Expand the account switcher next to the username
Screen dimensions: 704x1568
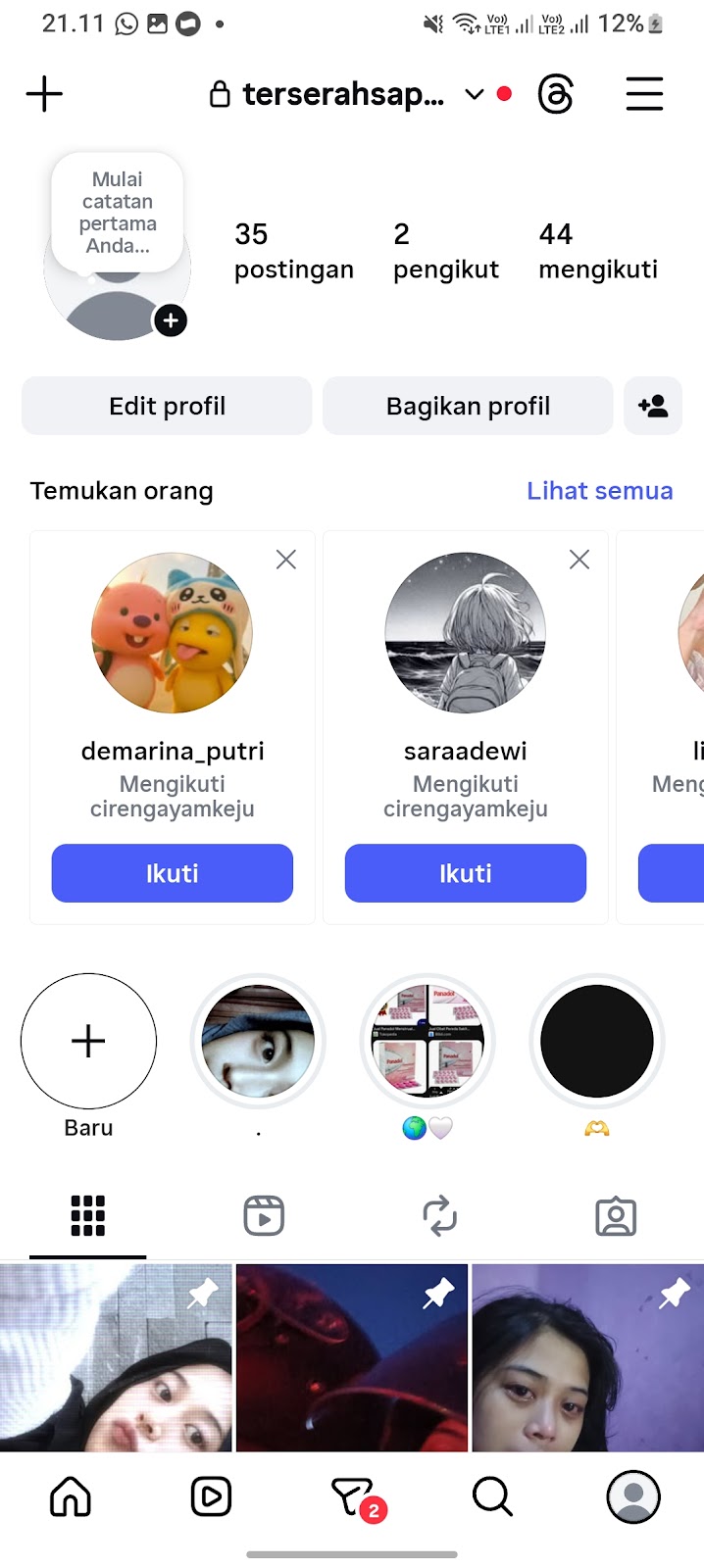tap(475, 94)
